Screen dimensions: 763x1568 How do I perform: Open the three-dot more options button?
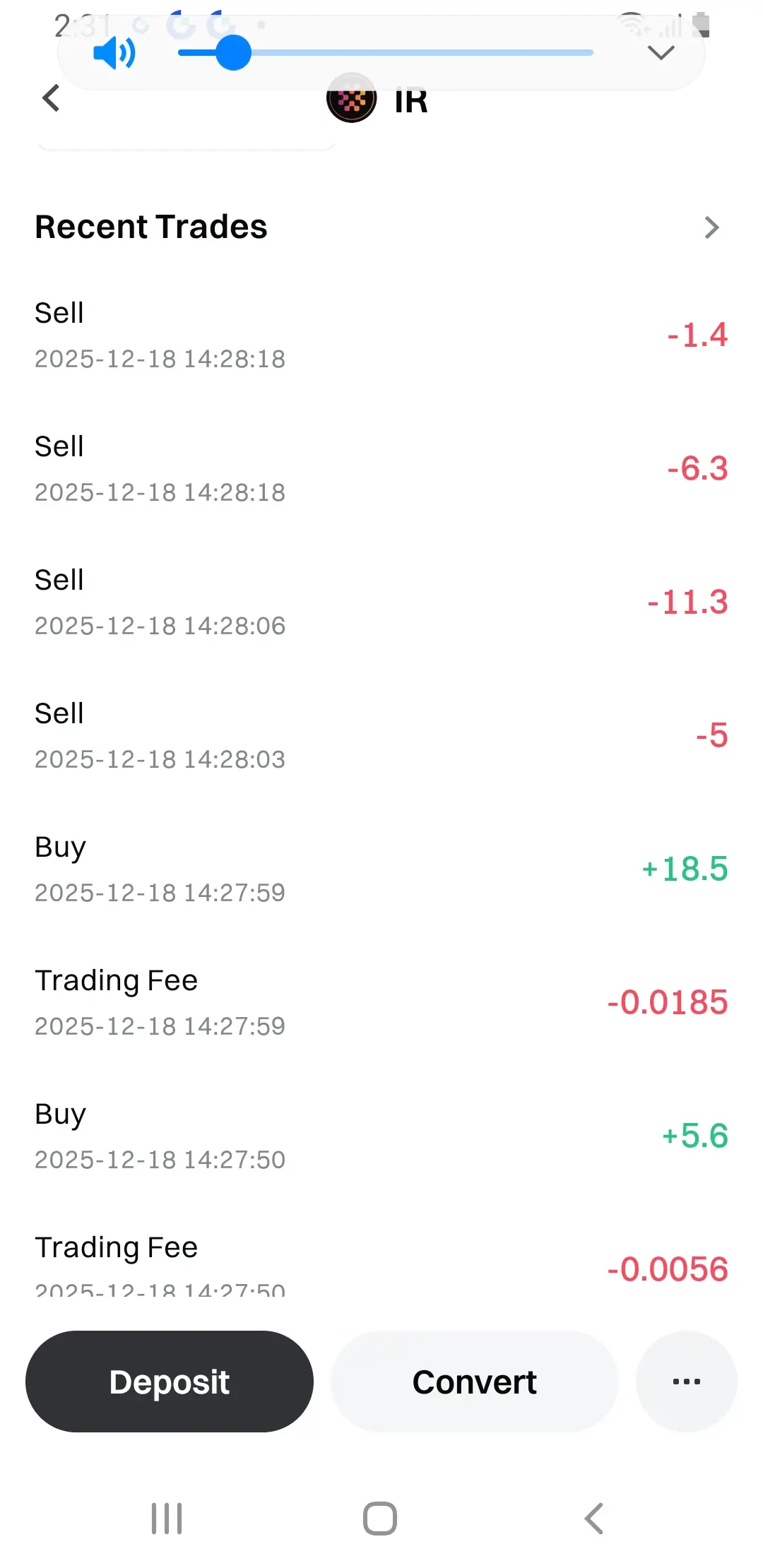[687, 1382]
